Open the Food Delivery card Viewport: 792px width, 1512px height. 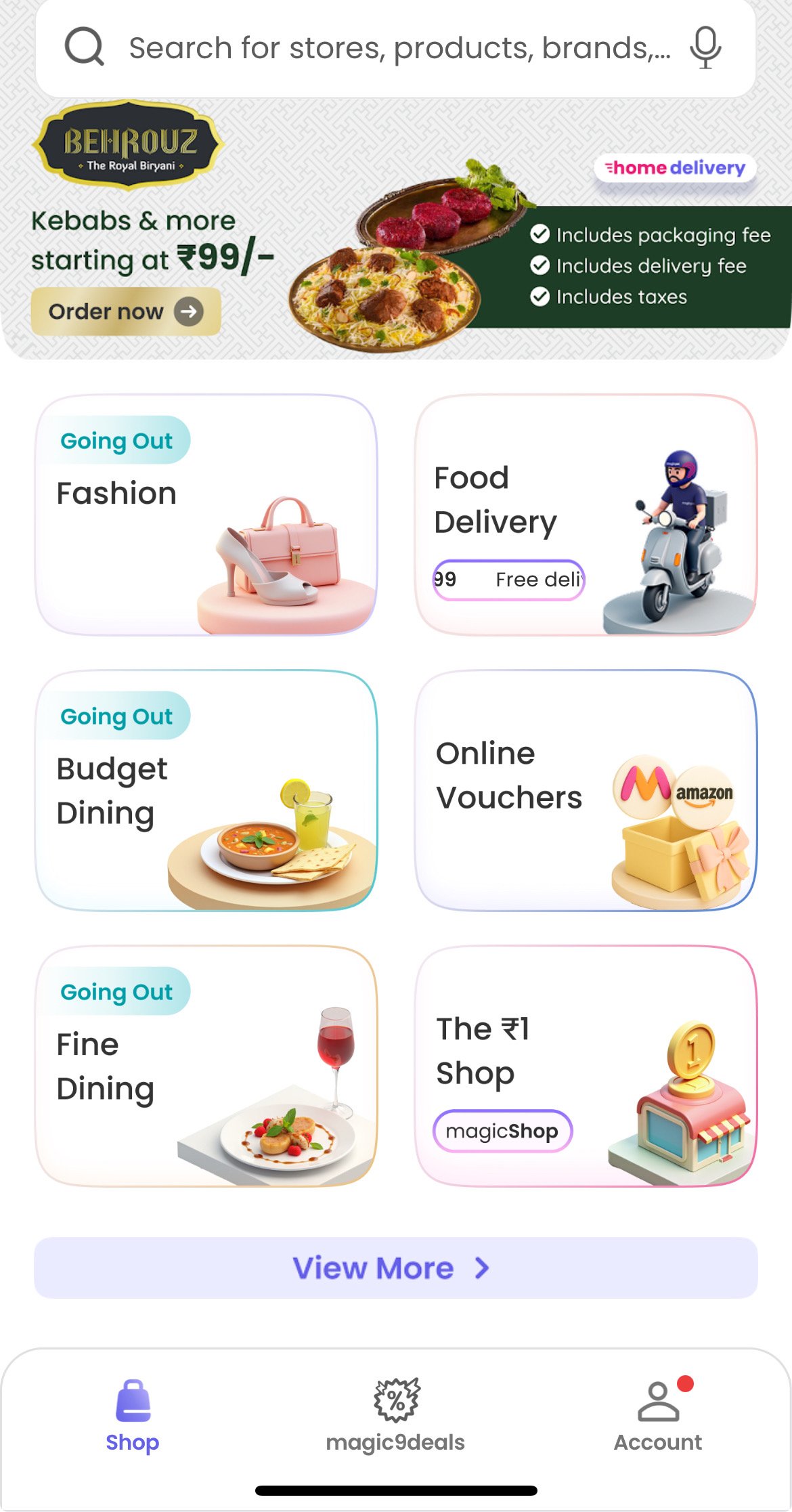pos(586,515)
